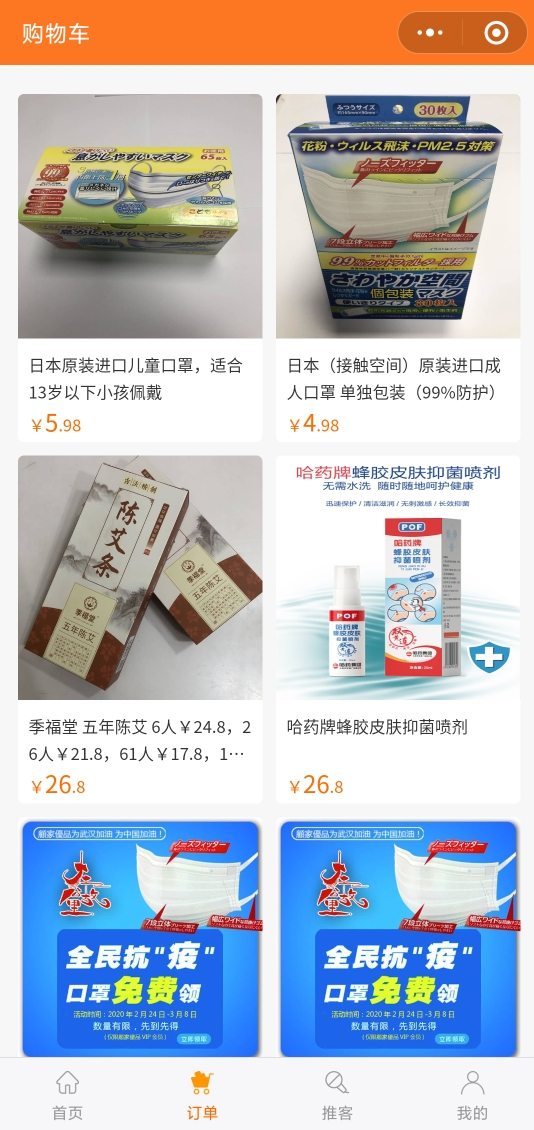Open the mini program more-options menu
This screenshot has width=534, height=1130.
click(430, 33)
